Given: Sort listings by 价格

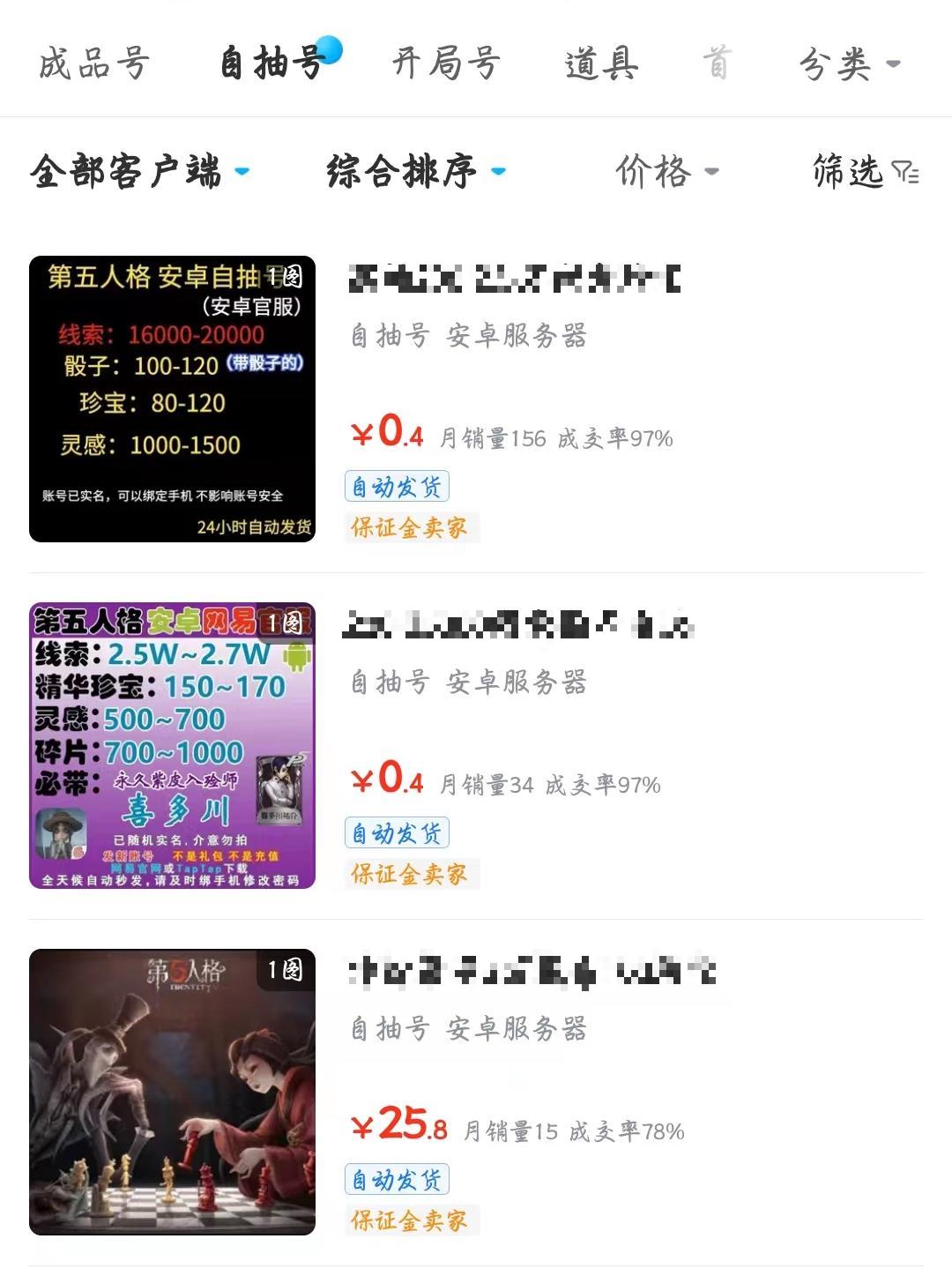Looking at the screenshot, I should click(x=666, y=171).
